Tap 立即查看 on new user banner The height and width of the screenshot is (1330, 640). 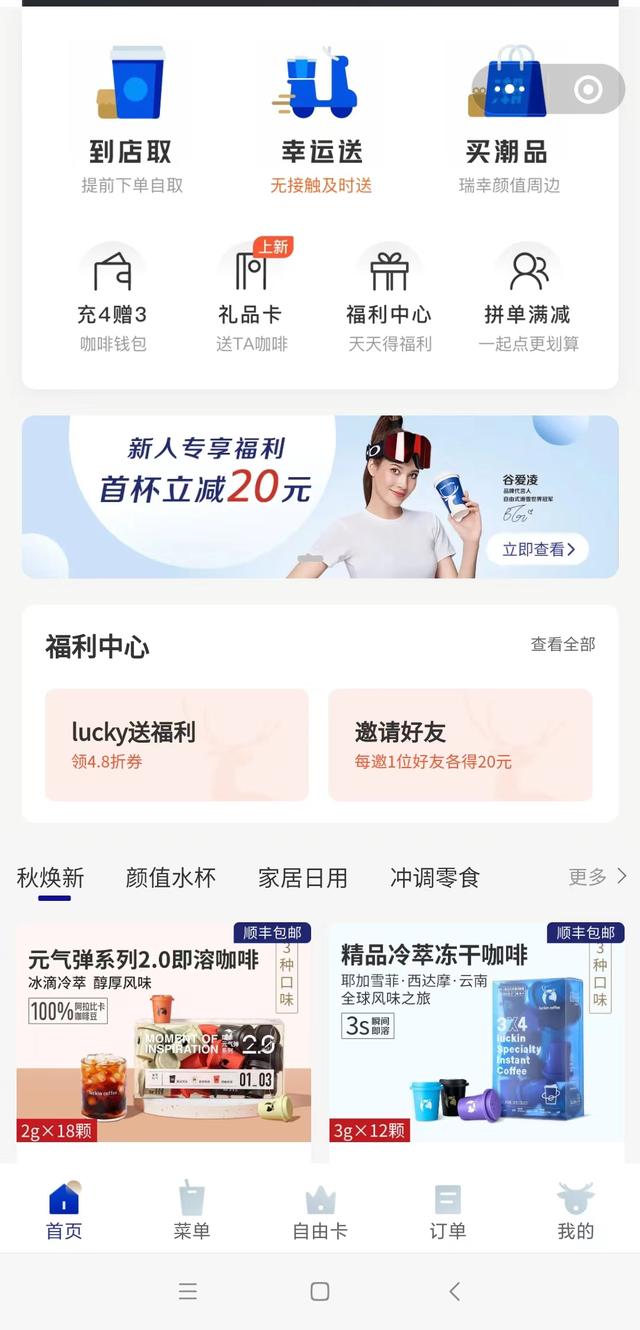538,549
